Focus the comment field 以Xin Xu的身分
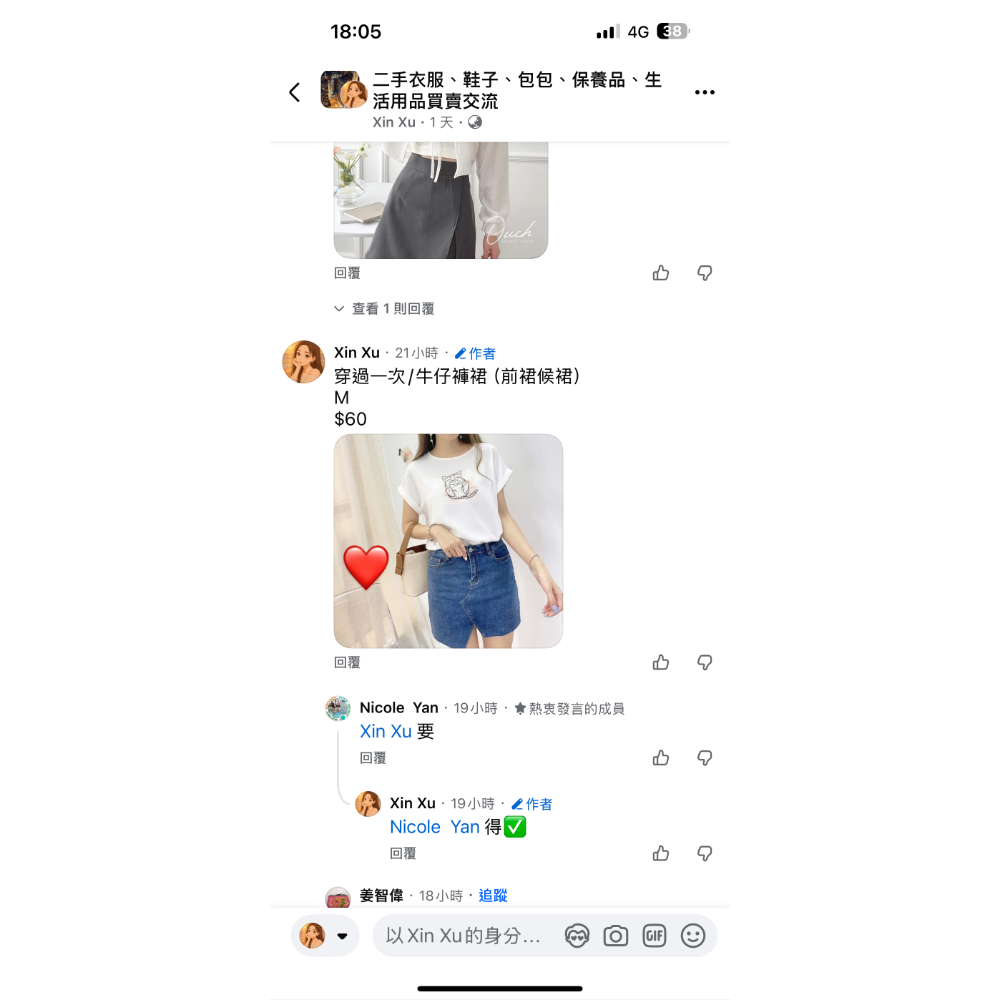This screenshot has height=1000, width=1000. 465,936
